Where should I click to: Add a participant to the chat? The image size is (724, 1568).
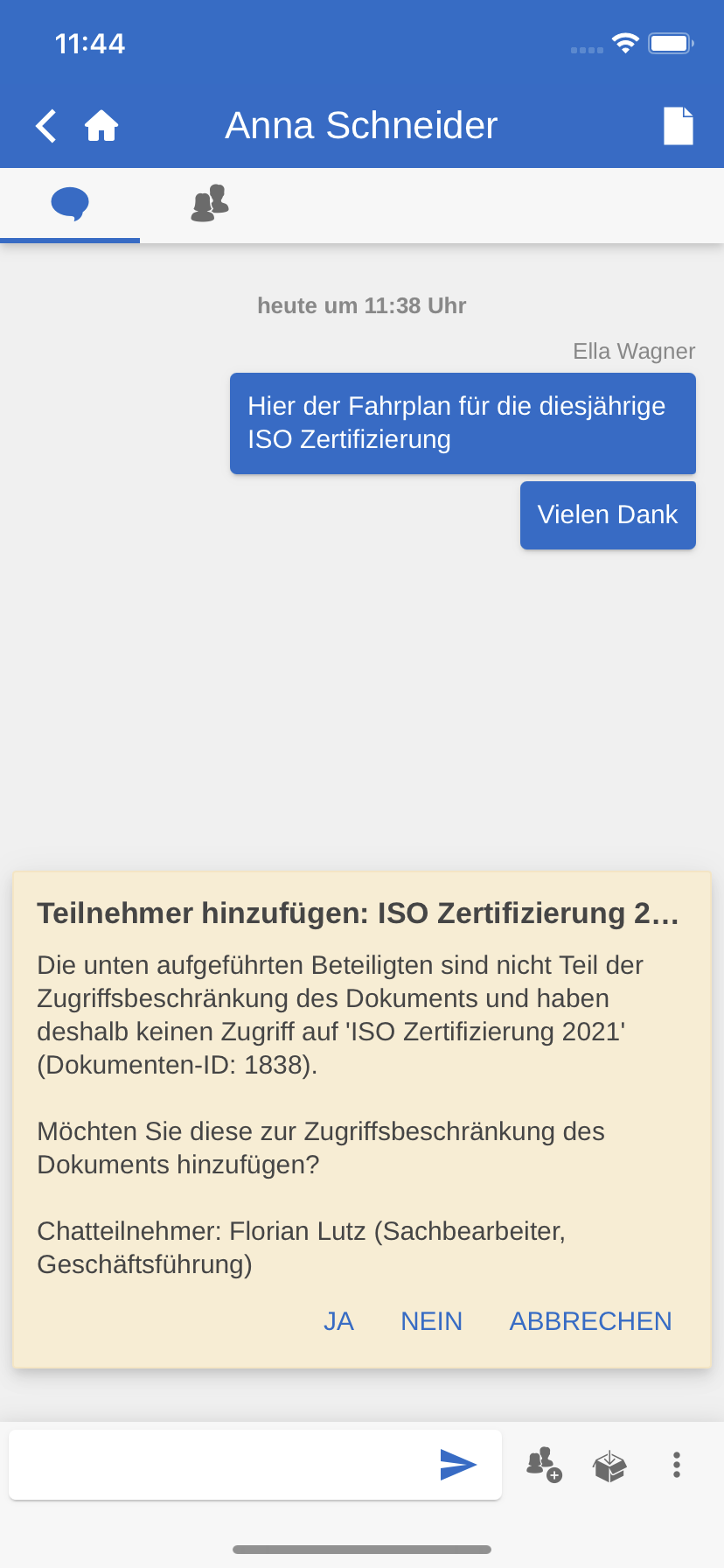[x=543, y=1464]
